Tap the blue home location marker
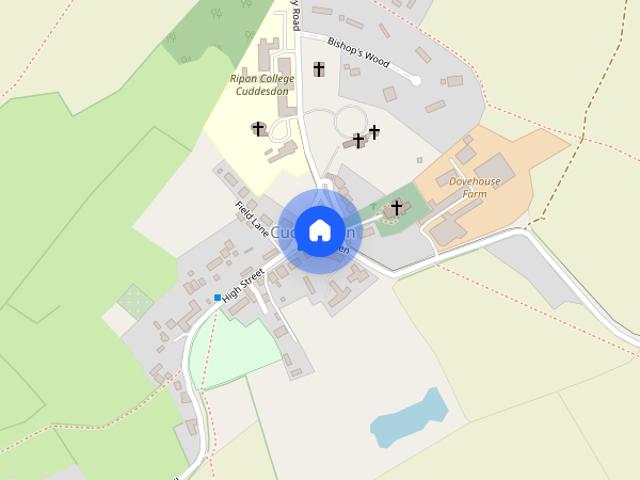Viewport: 640px width, 480px height. (319, 230)
